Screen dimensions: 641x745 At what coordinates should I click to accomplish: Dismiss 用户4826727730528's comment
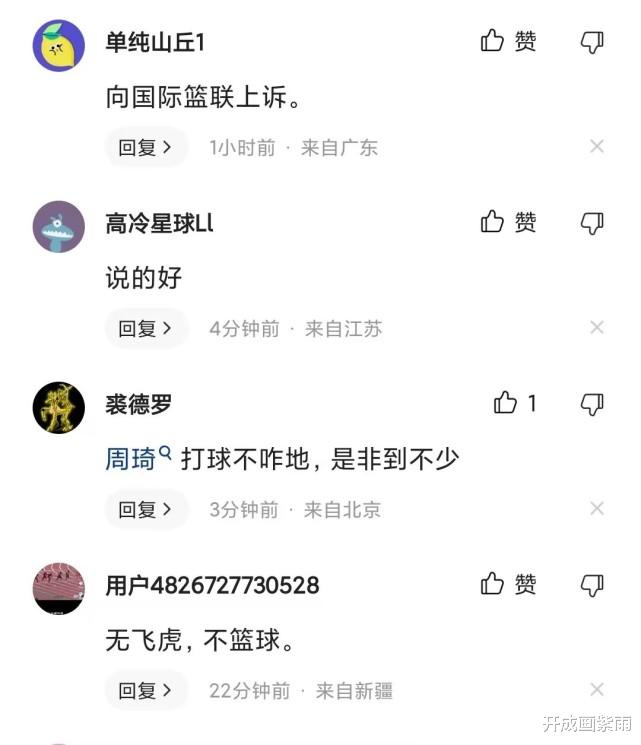[x=597, y=690]
